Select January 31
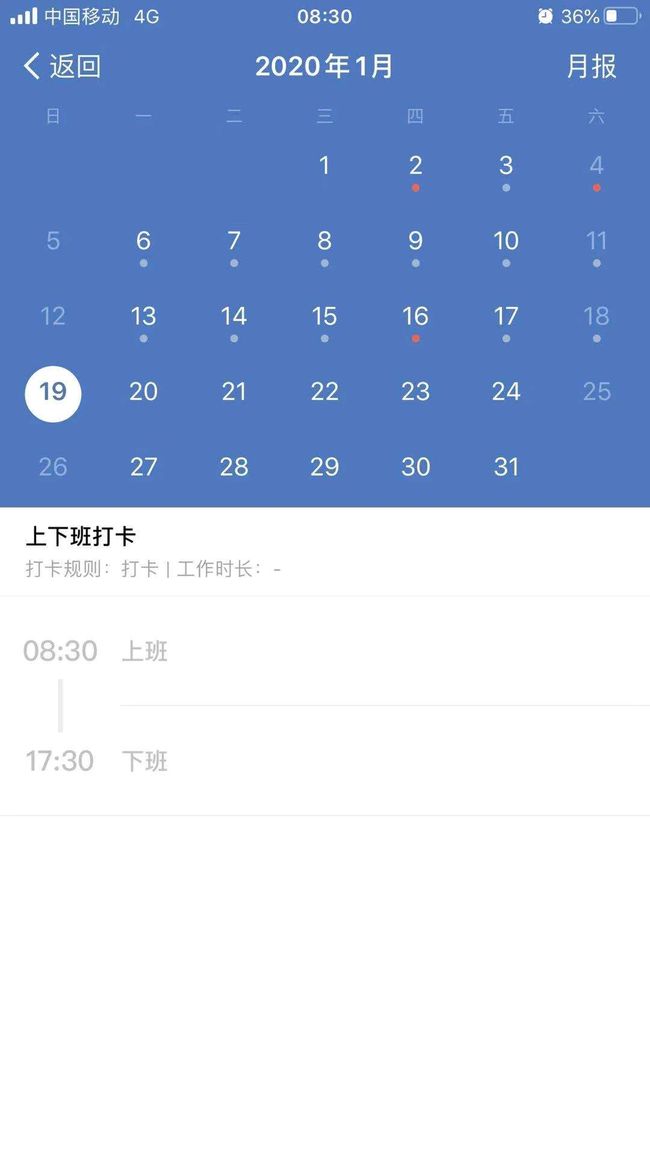650x1156 pixels. (506, 467)
